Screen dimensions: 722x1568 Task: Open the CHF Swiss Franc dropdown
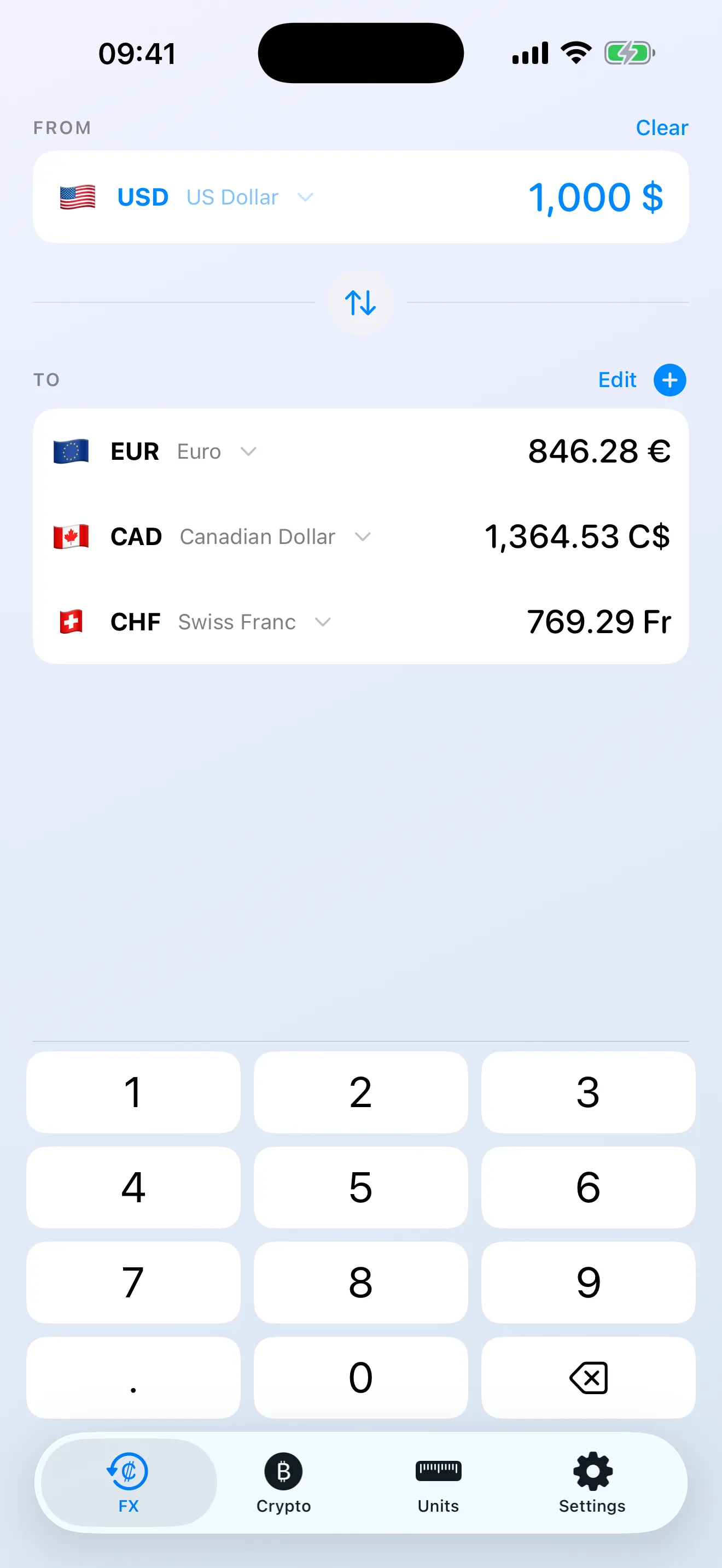coord(323,622)
